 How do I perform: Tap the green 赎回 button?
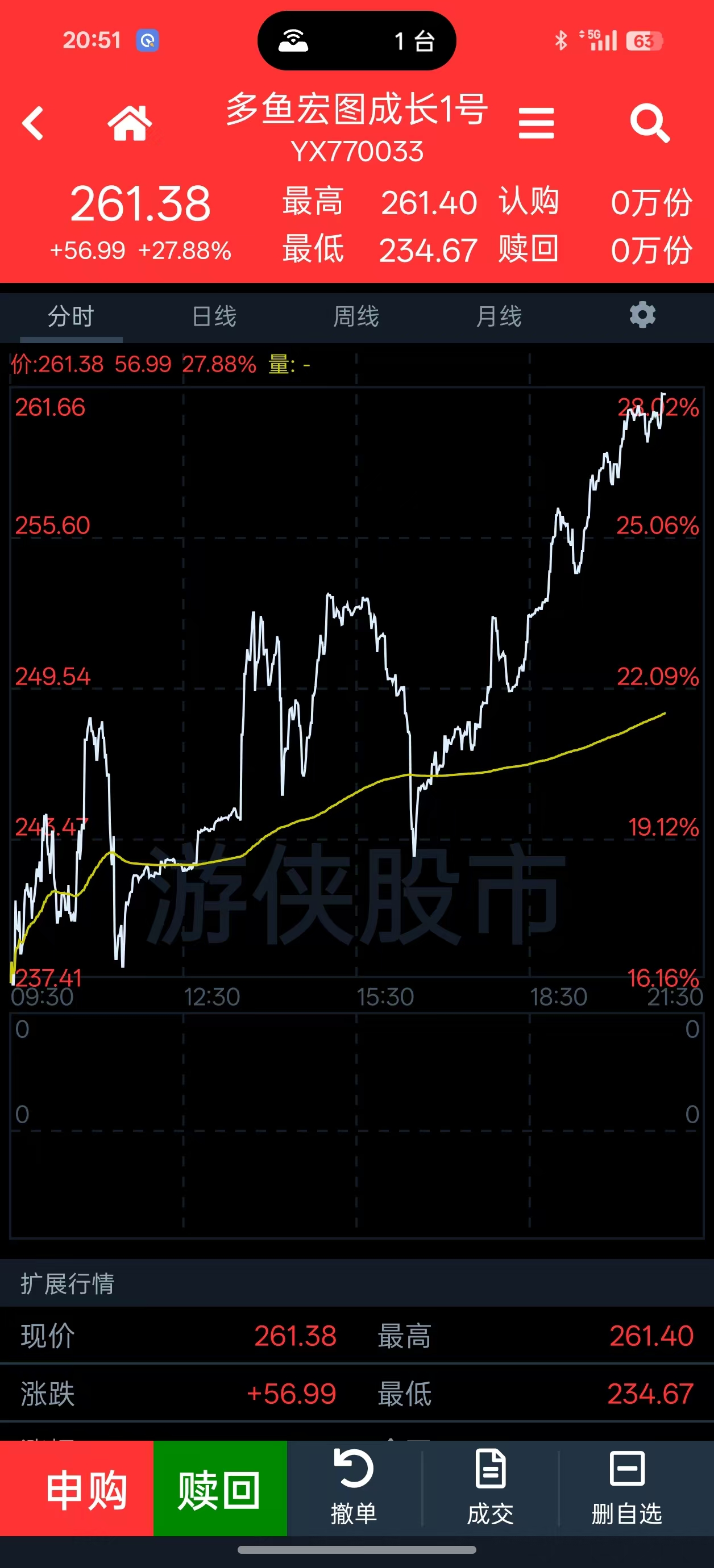coord(220,1491)
